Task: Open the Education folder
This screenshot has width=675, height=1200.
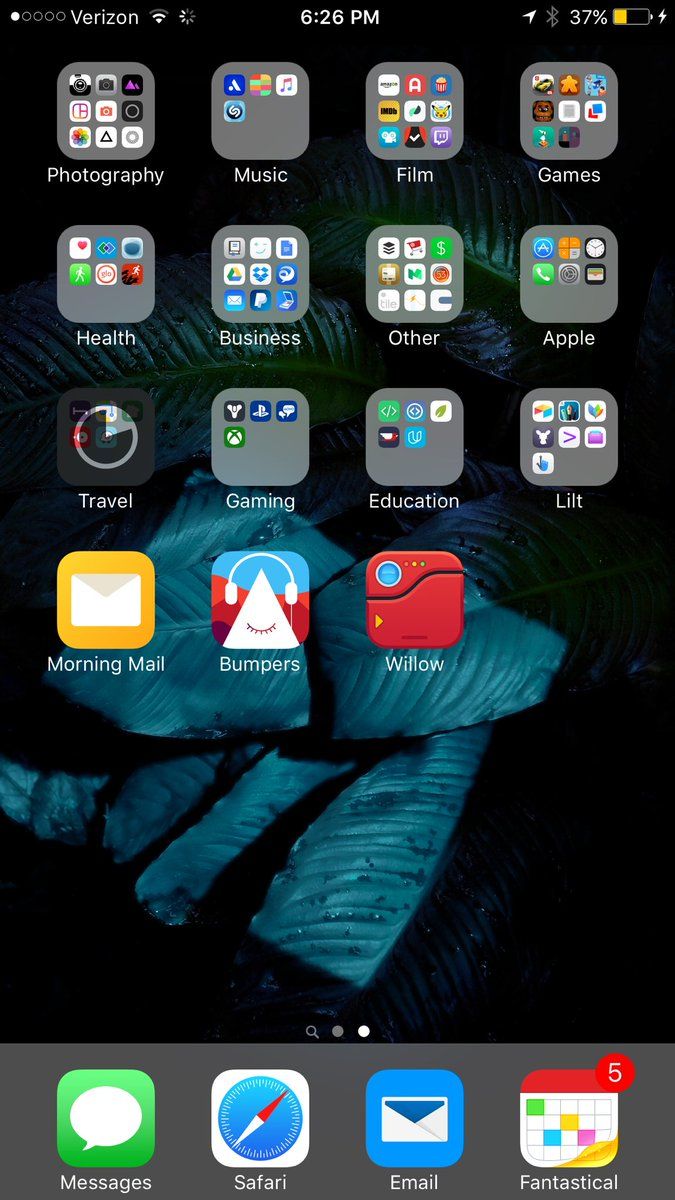Action: [x=414, y=437]
